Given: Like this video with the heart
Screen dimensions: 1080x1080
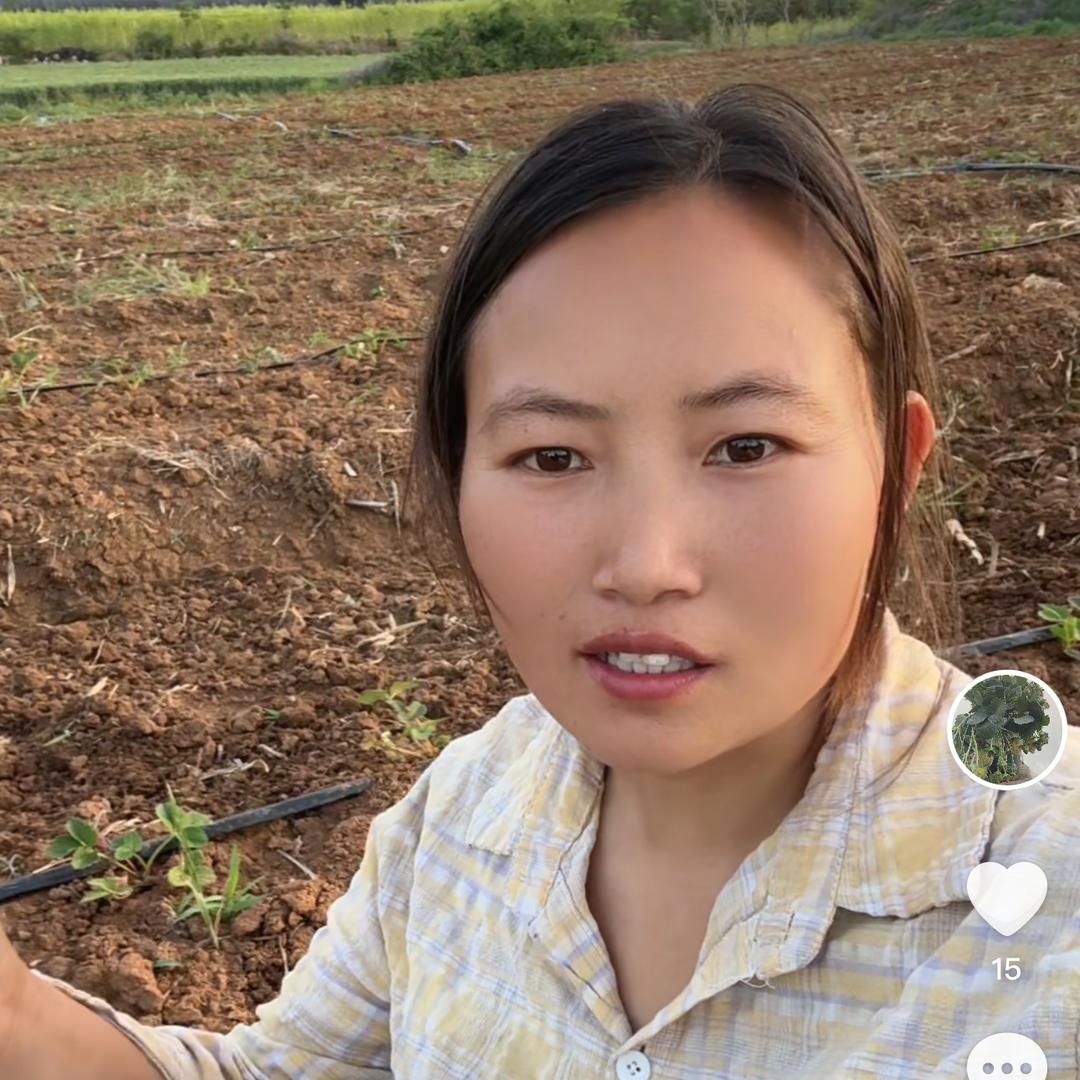Looking at the screenshot, I should click(x=1006, y=897).
